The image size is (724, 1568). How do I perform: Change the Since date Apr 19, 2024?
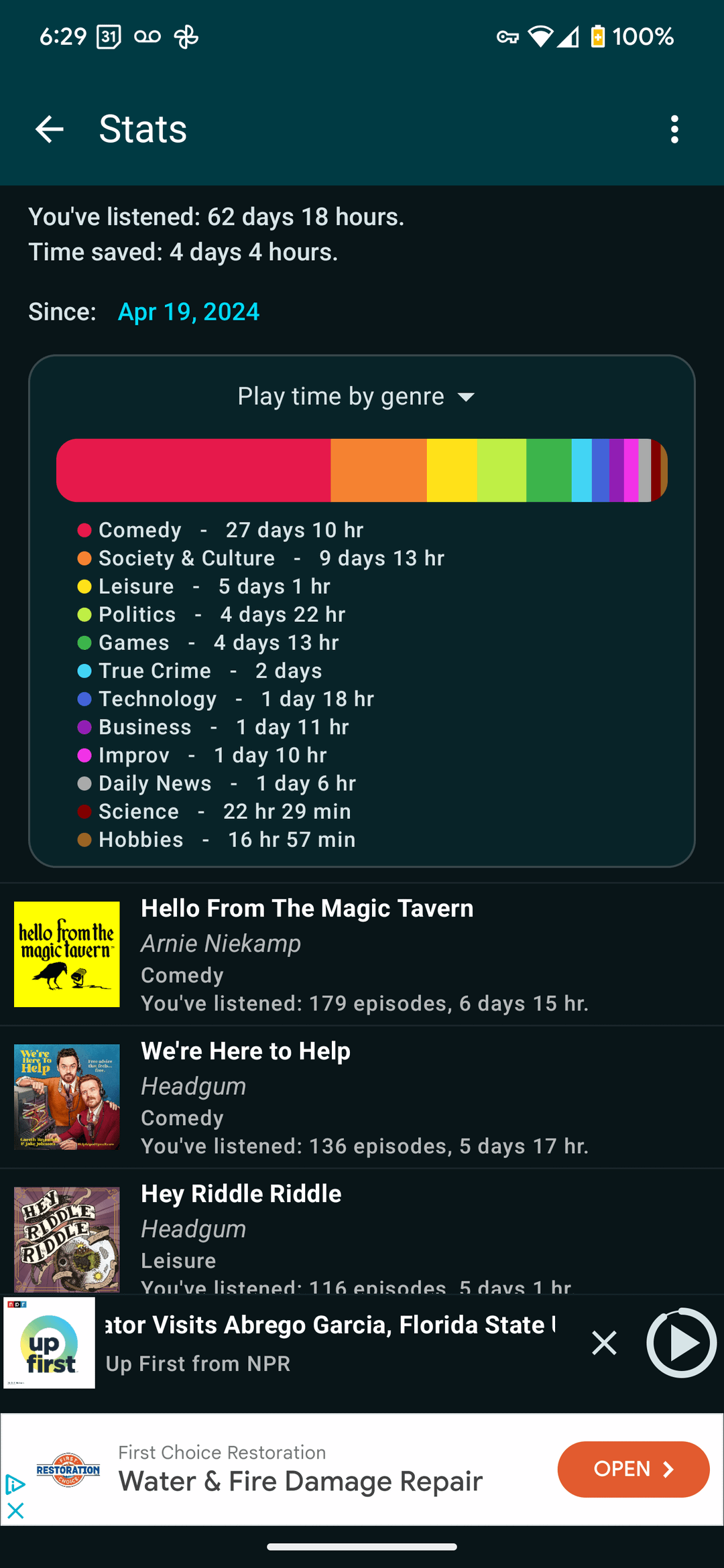click(188, 312)
